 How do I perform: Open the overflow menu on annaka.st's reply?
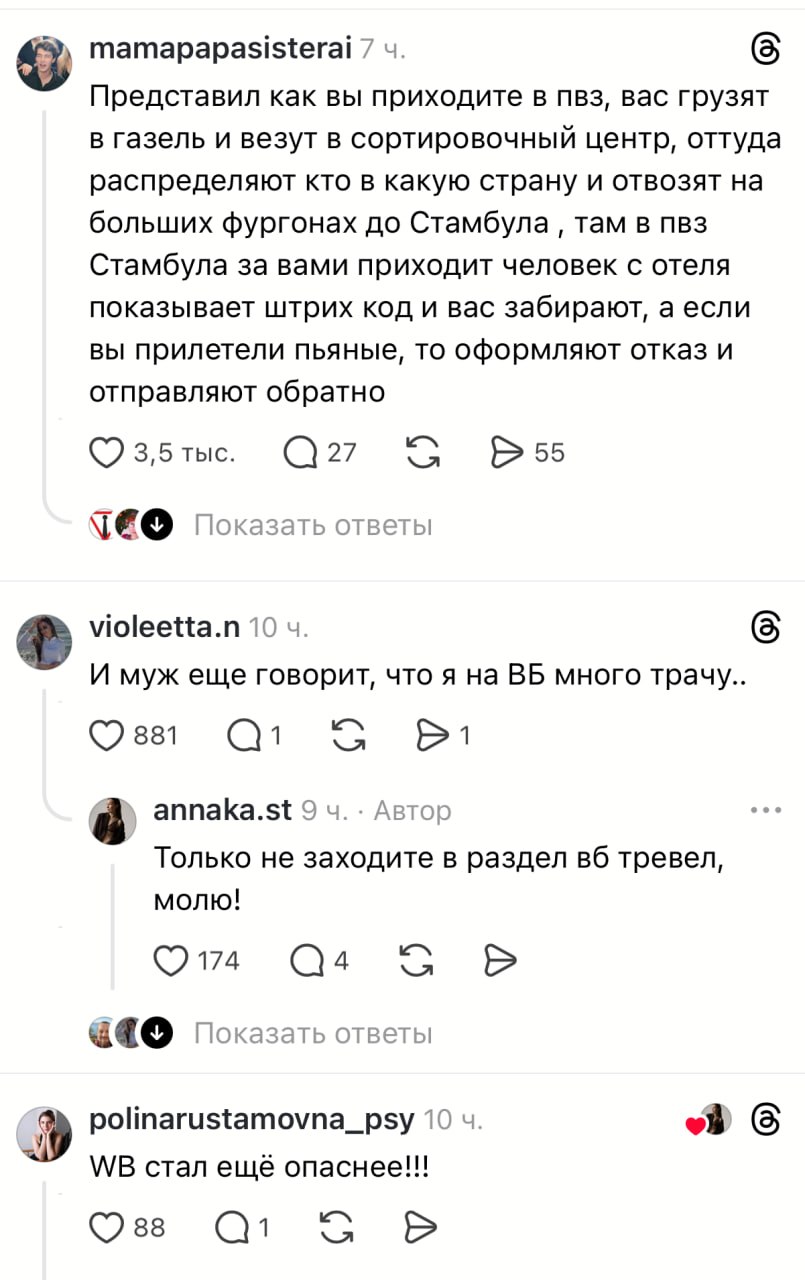(x=765, y=810)
